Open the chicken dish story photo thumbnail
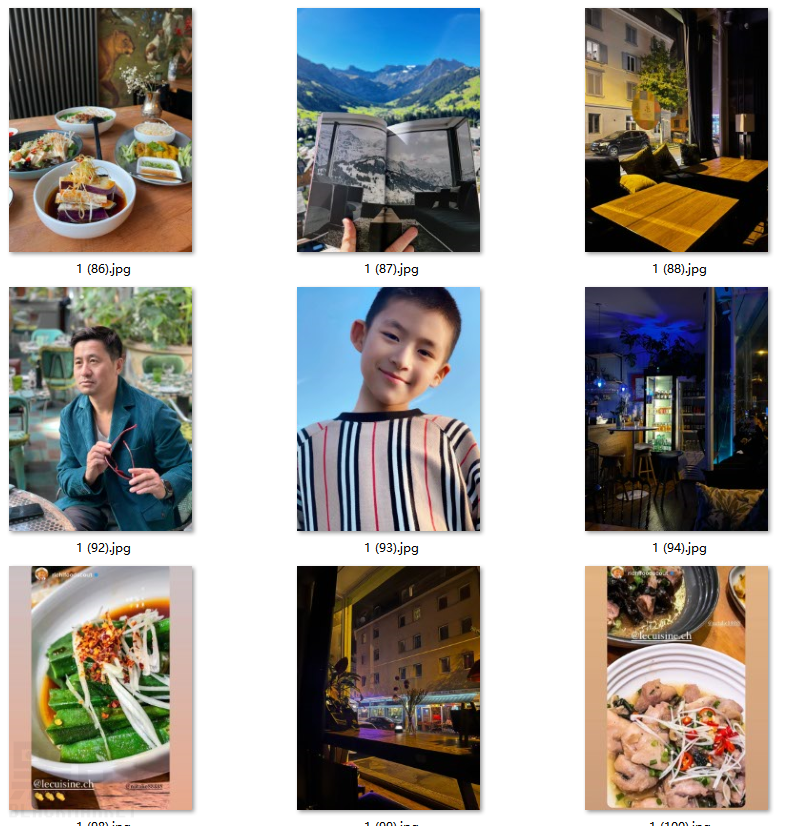Screen dimensions: 788x826 [x=676, y=688]
